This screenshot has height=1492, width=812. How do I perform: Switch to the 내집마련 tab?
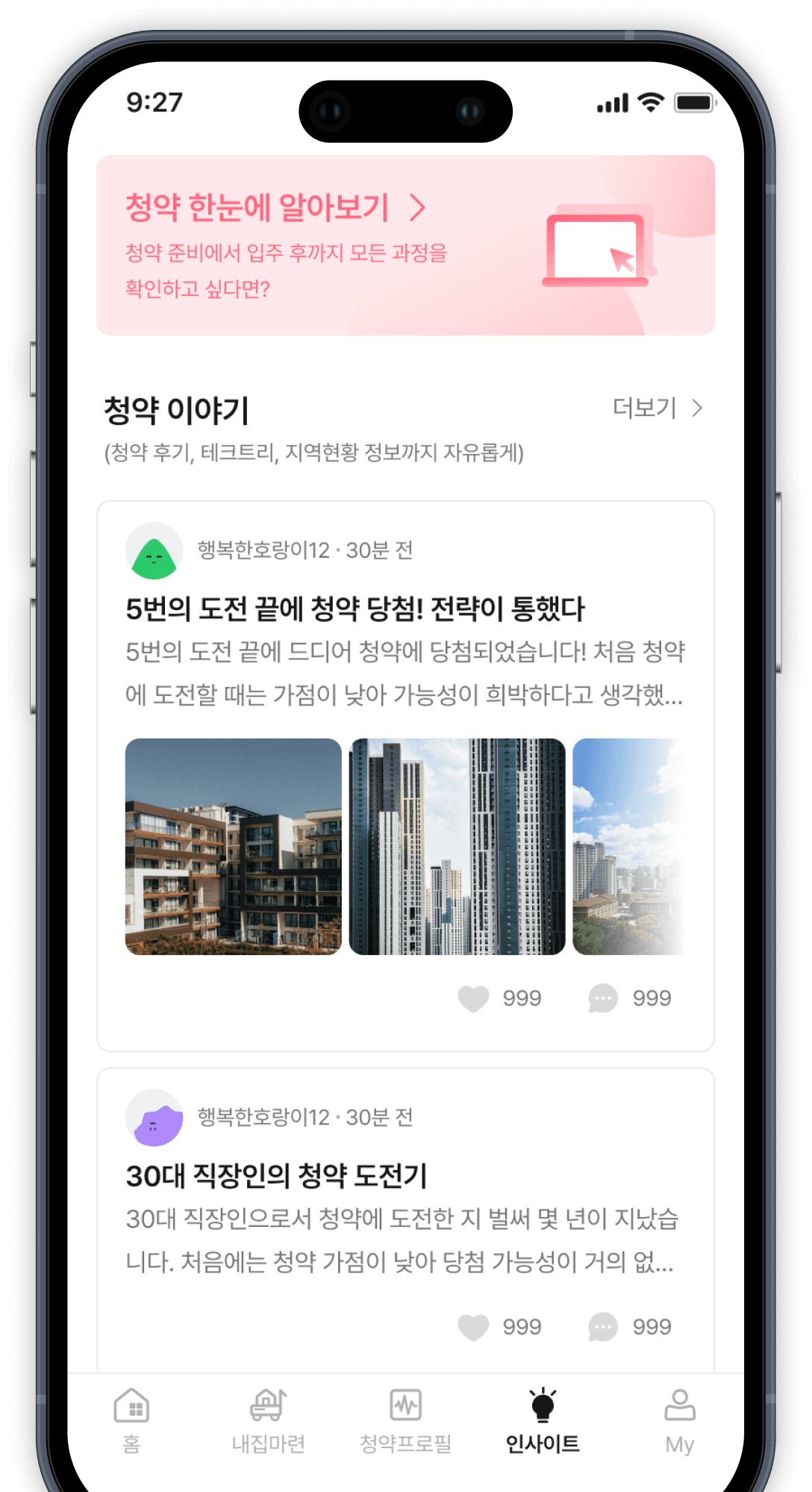(x=268, y=1420)
